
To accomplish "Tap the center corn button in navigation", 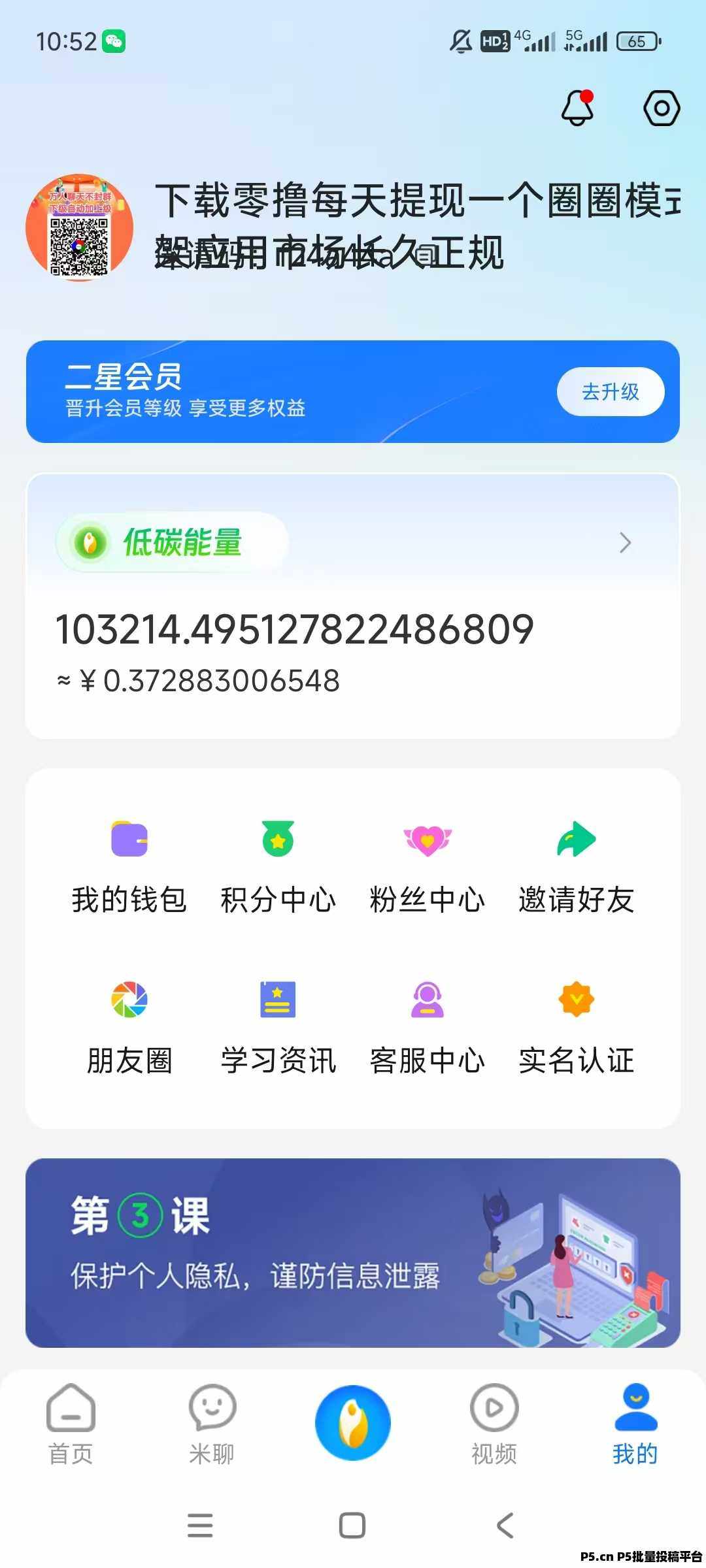I will tap(353, 1422).
